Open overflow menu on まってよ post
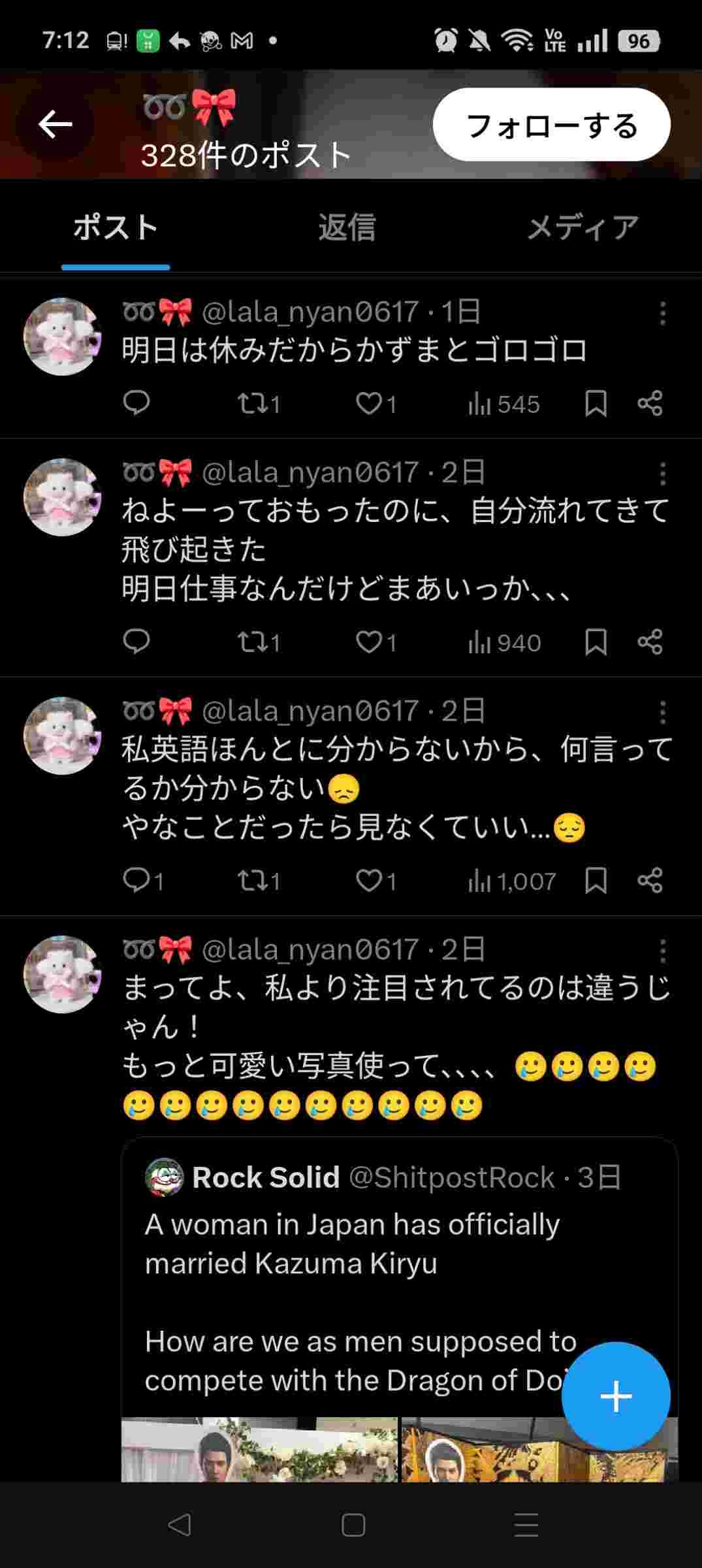The image size is (702, 1568). pos(662,951)
